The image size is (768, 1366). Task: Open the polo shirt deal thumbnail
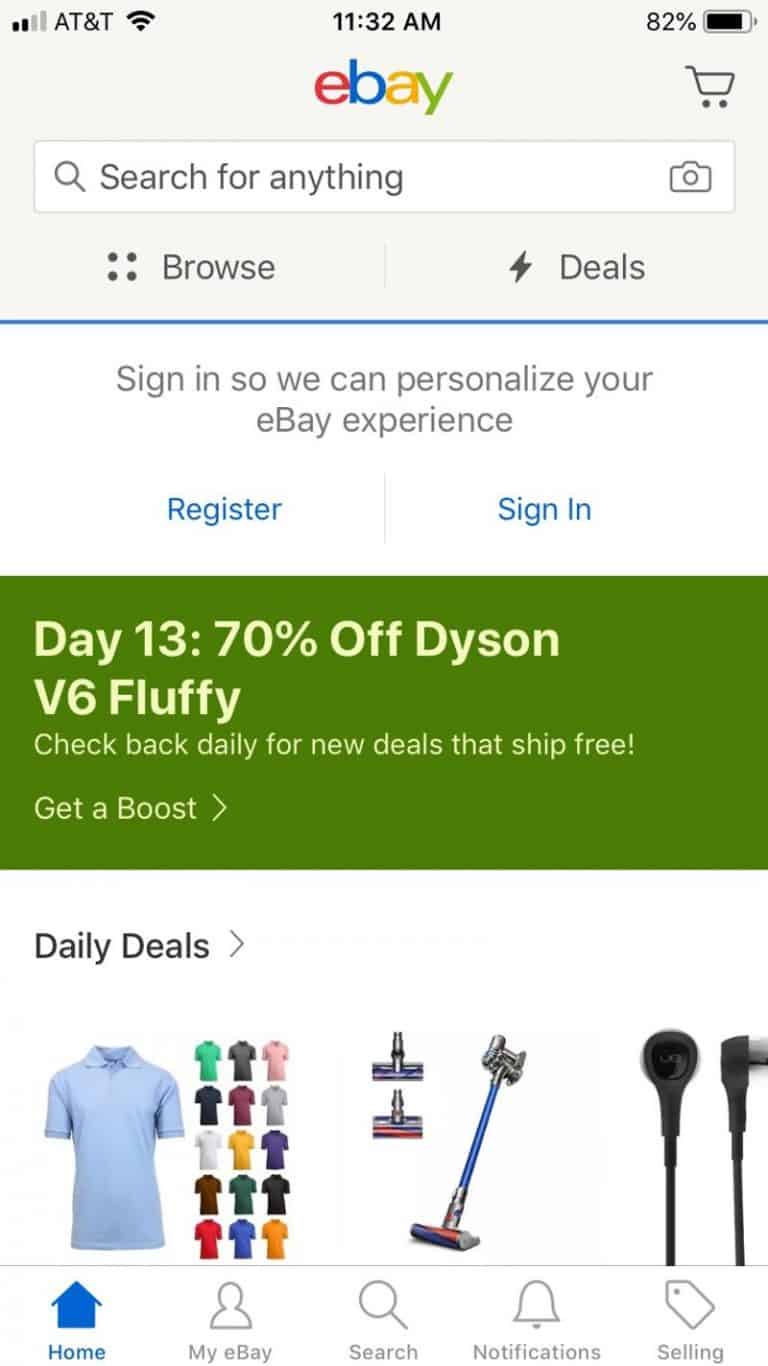point(150,1130)
